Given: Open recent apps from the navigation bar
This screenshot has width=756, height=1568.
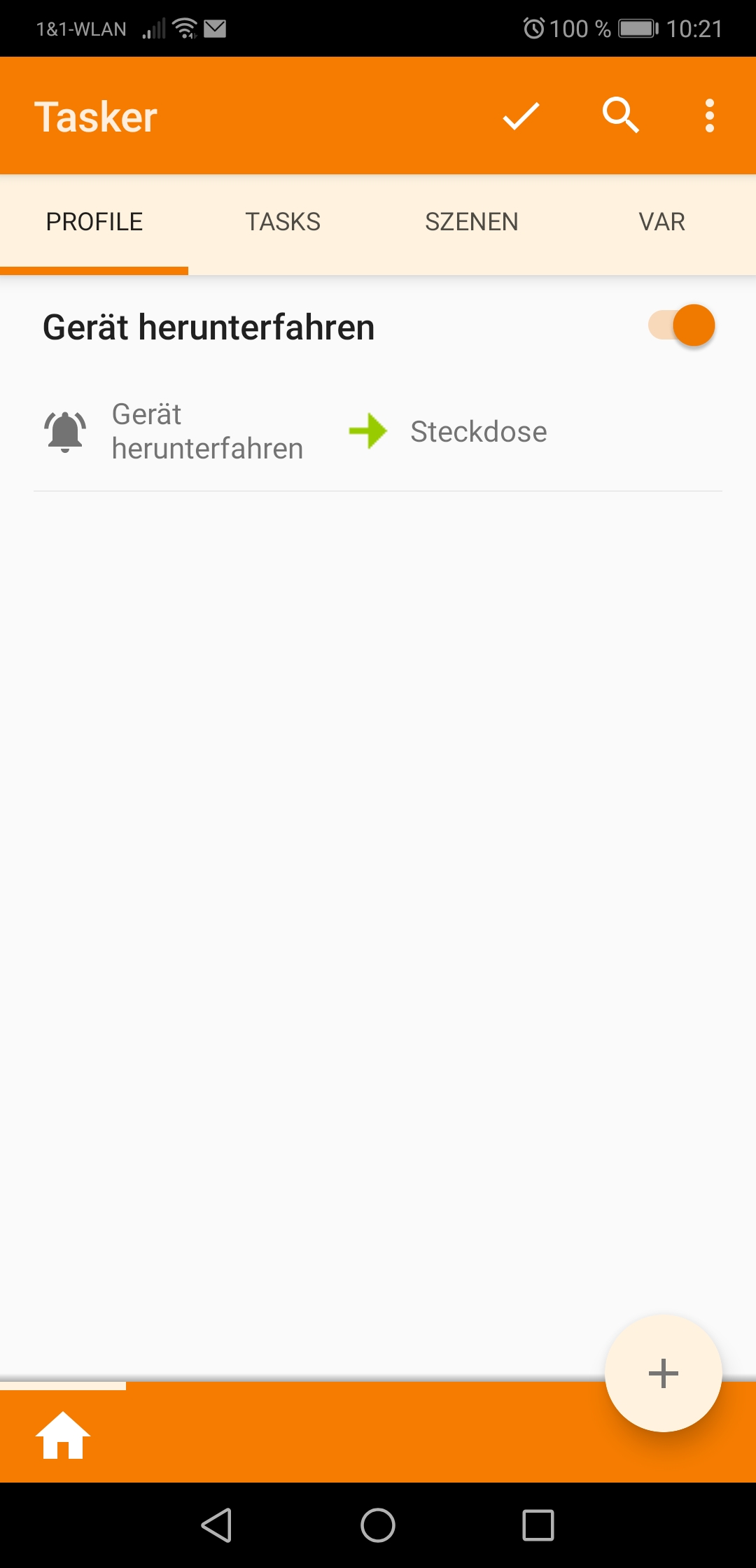Looking at the screenshot, I should [538, 1525].
